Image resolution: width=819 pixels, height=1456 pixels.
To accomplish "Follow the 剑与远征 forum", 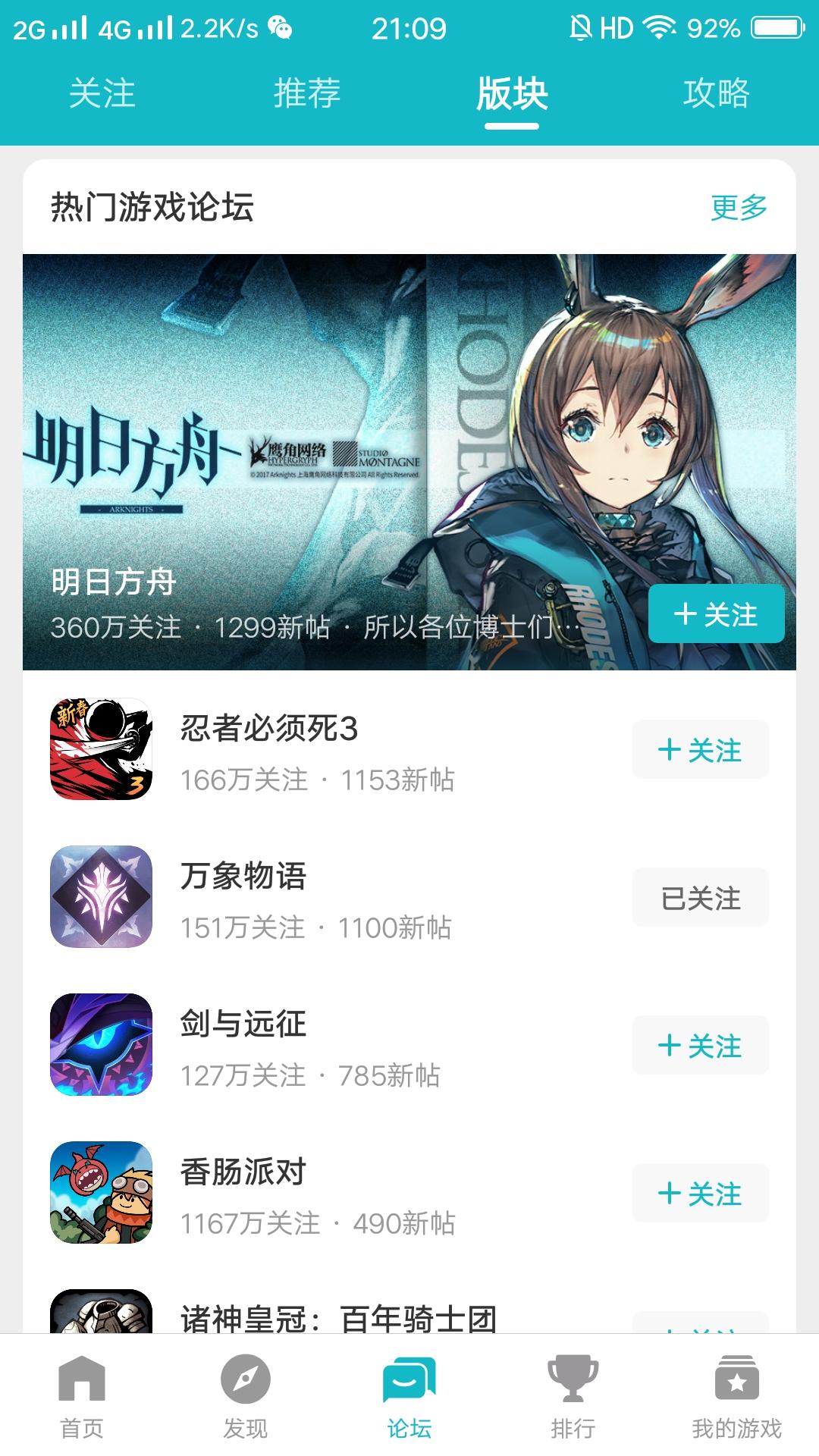I will [x=701, y=1045].
